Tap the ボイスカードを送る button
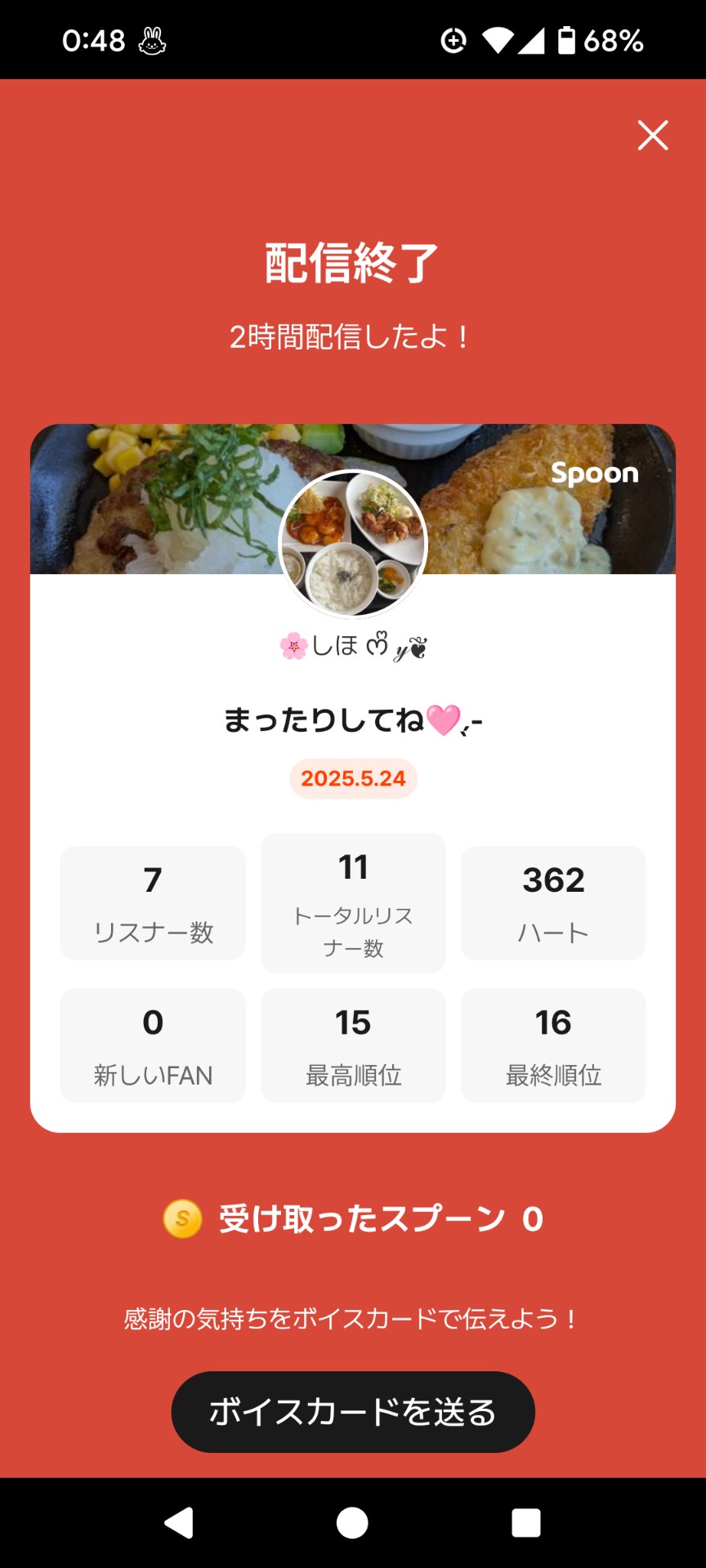This screenshot has width=706, height=1568. 353,1411
